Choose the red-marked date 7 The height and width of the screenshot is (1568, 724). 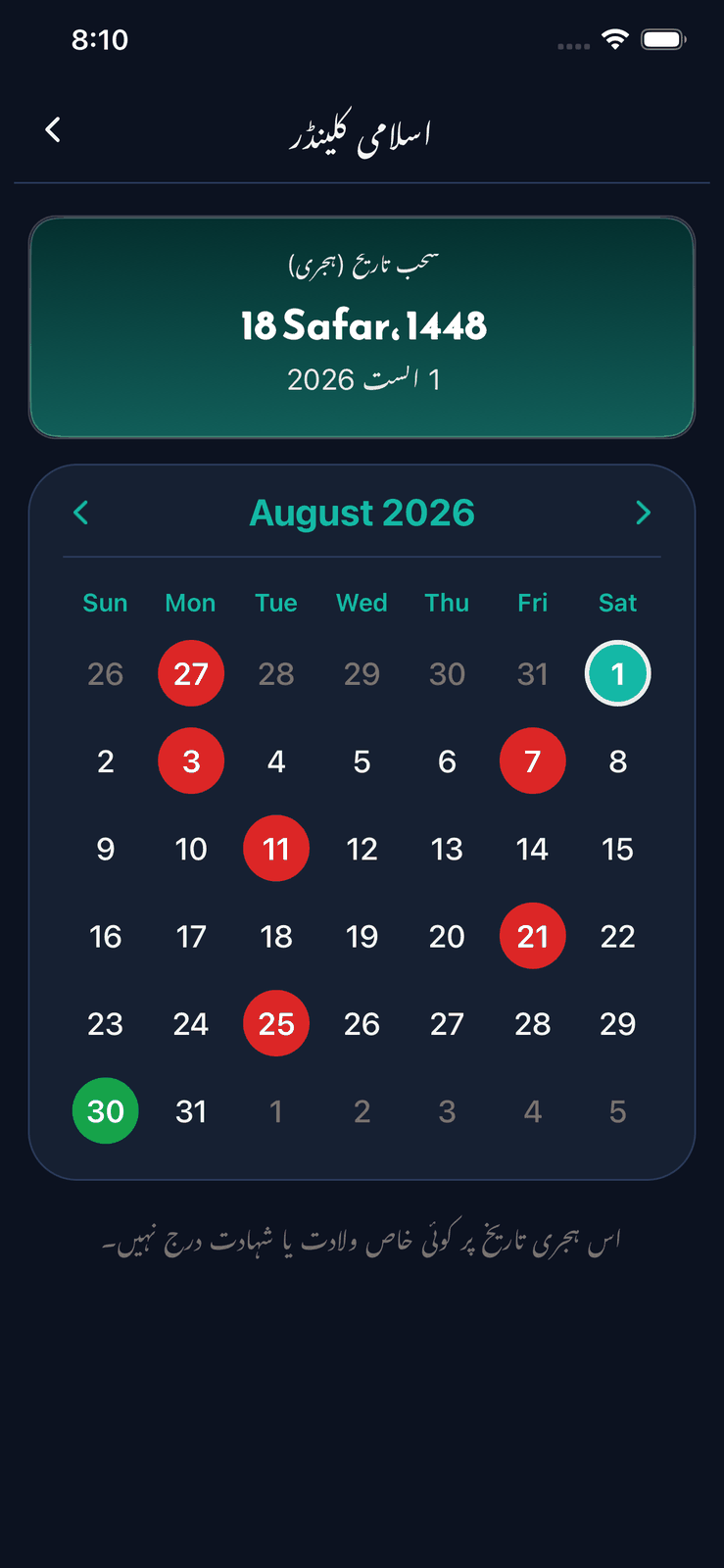click(x=533, y=760)
